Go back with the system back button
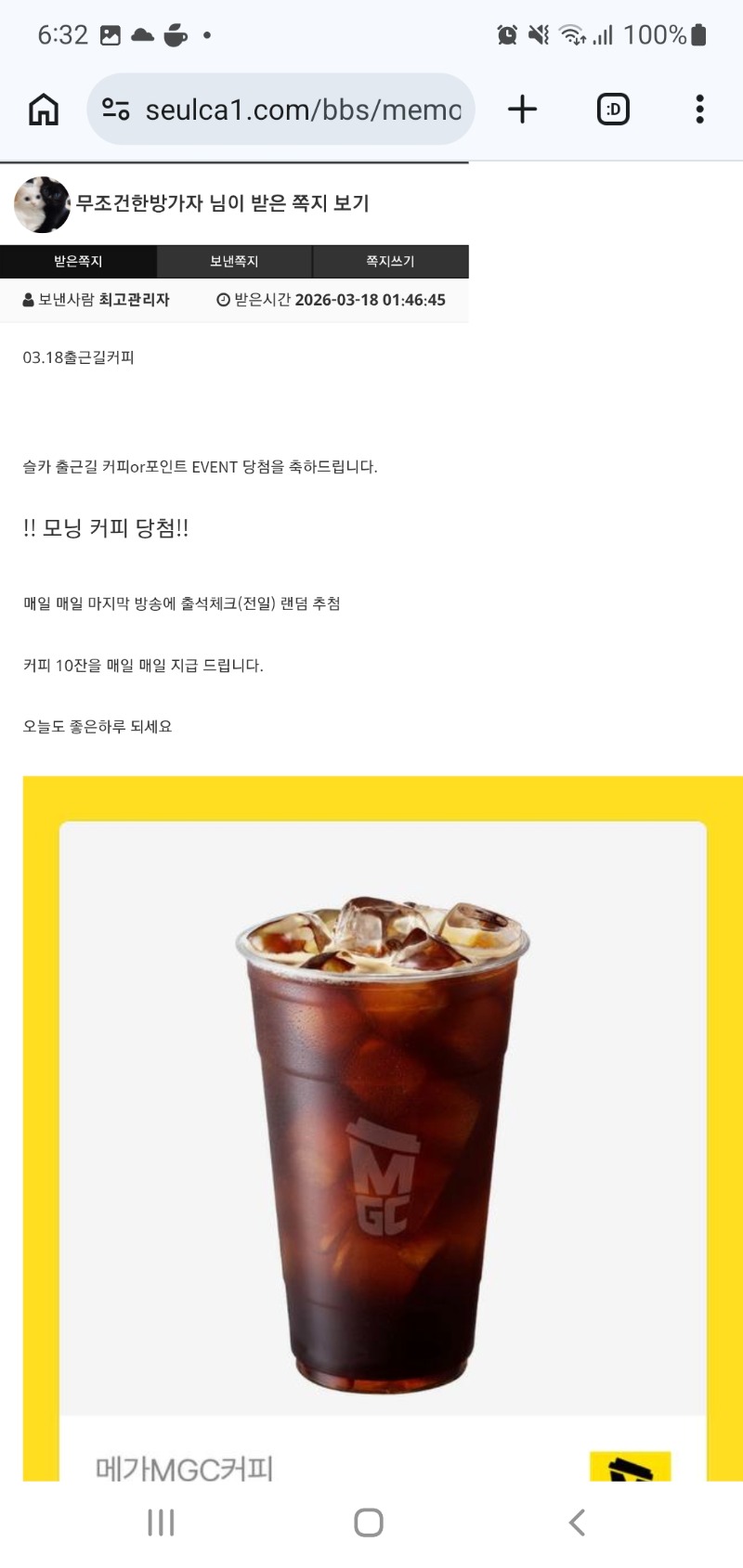The height and width of the screenshot is (1568, 743). coord(577,1523)
